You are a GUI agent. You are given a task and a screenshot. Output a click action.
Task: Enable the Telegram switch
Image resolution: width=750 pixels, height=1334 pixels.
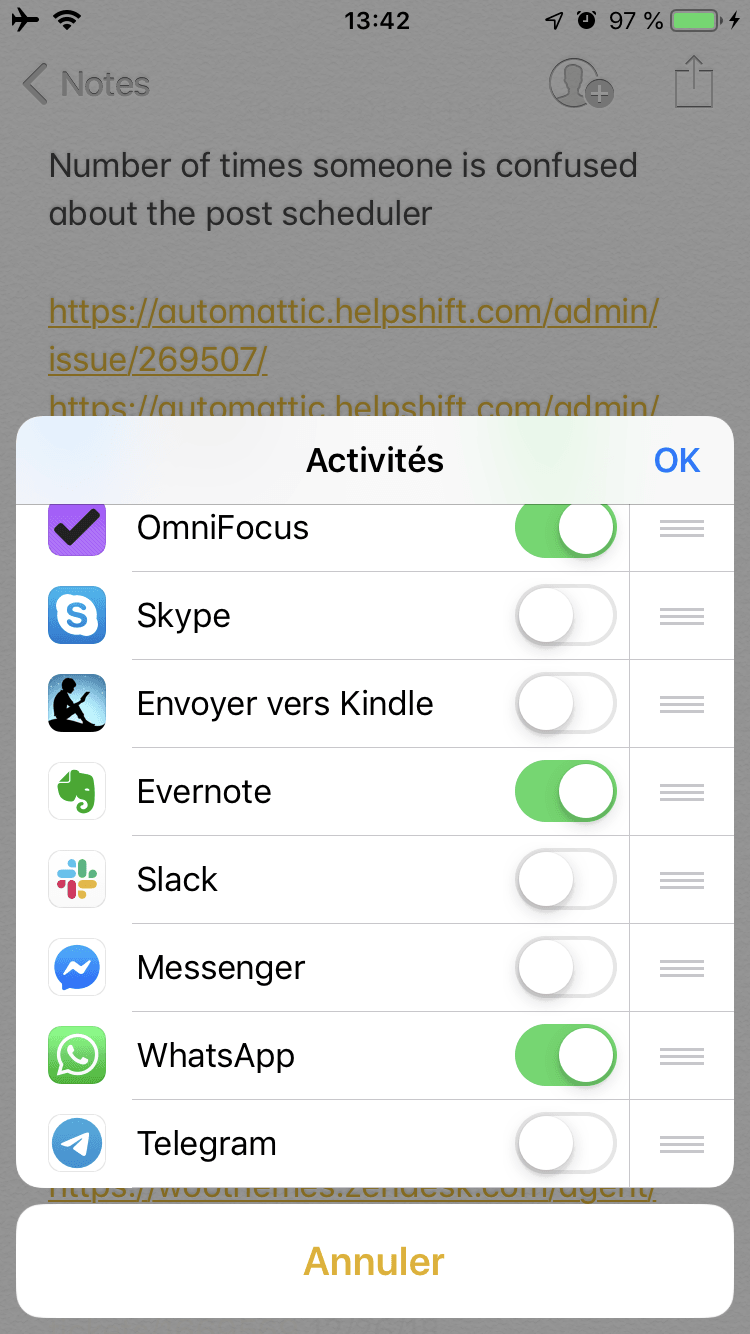566,1144
